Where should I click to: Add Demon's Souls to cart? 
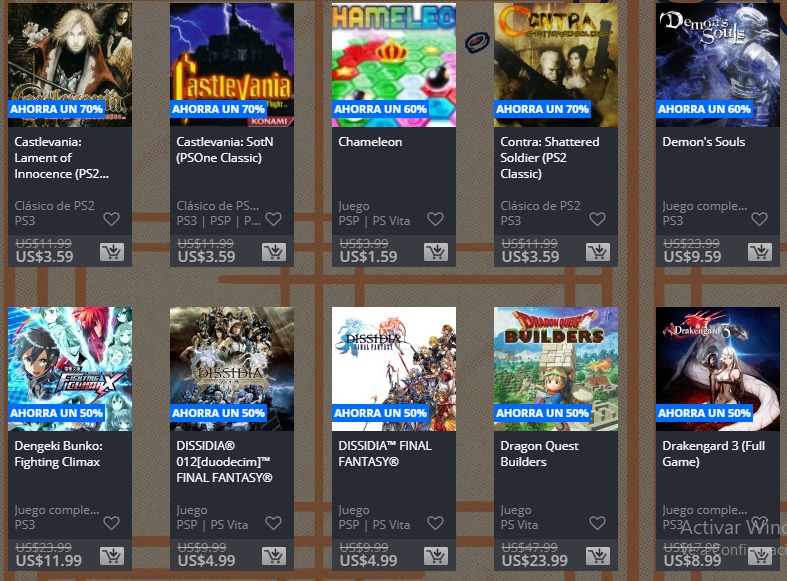[759, 252]
